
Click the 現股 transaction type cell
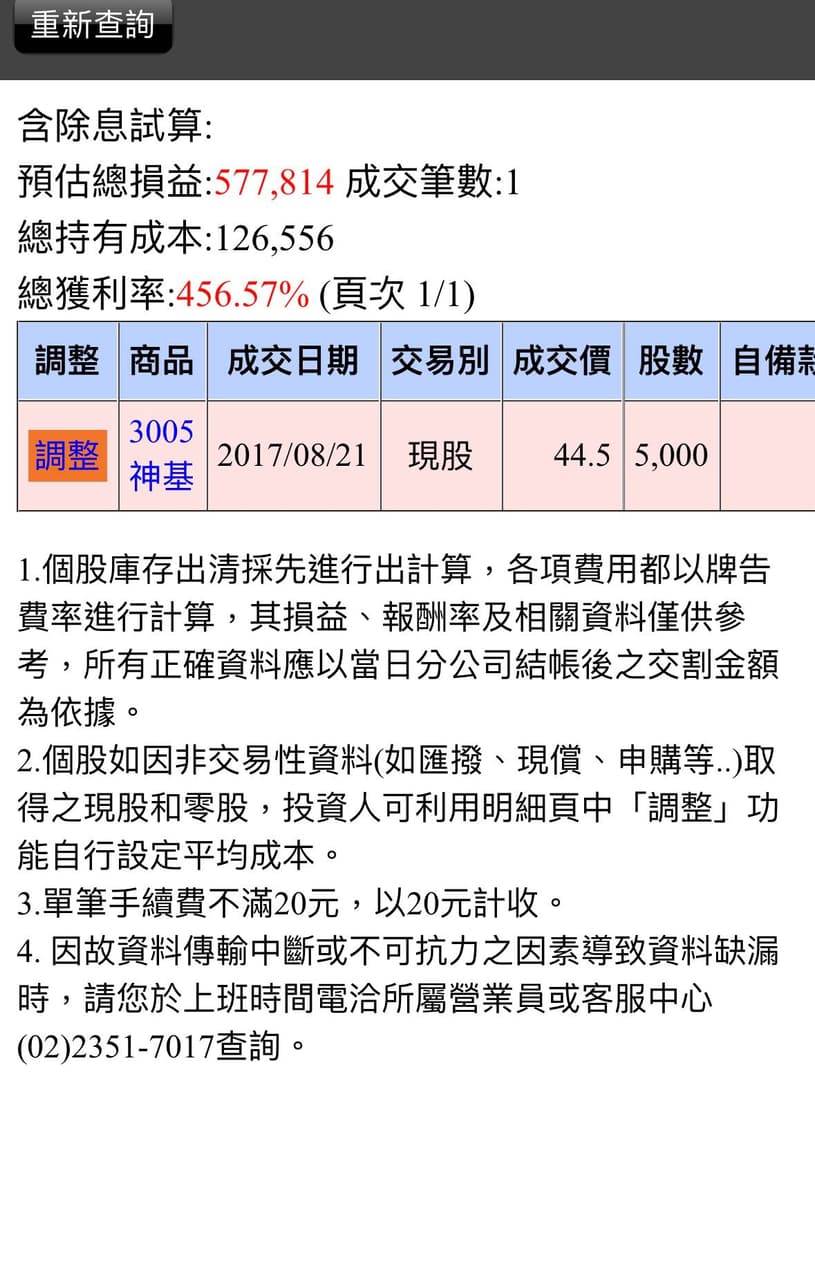pos(441,455)
